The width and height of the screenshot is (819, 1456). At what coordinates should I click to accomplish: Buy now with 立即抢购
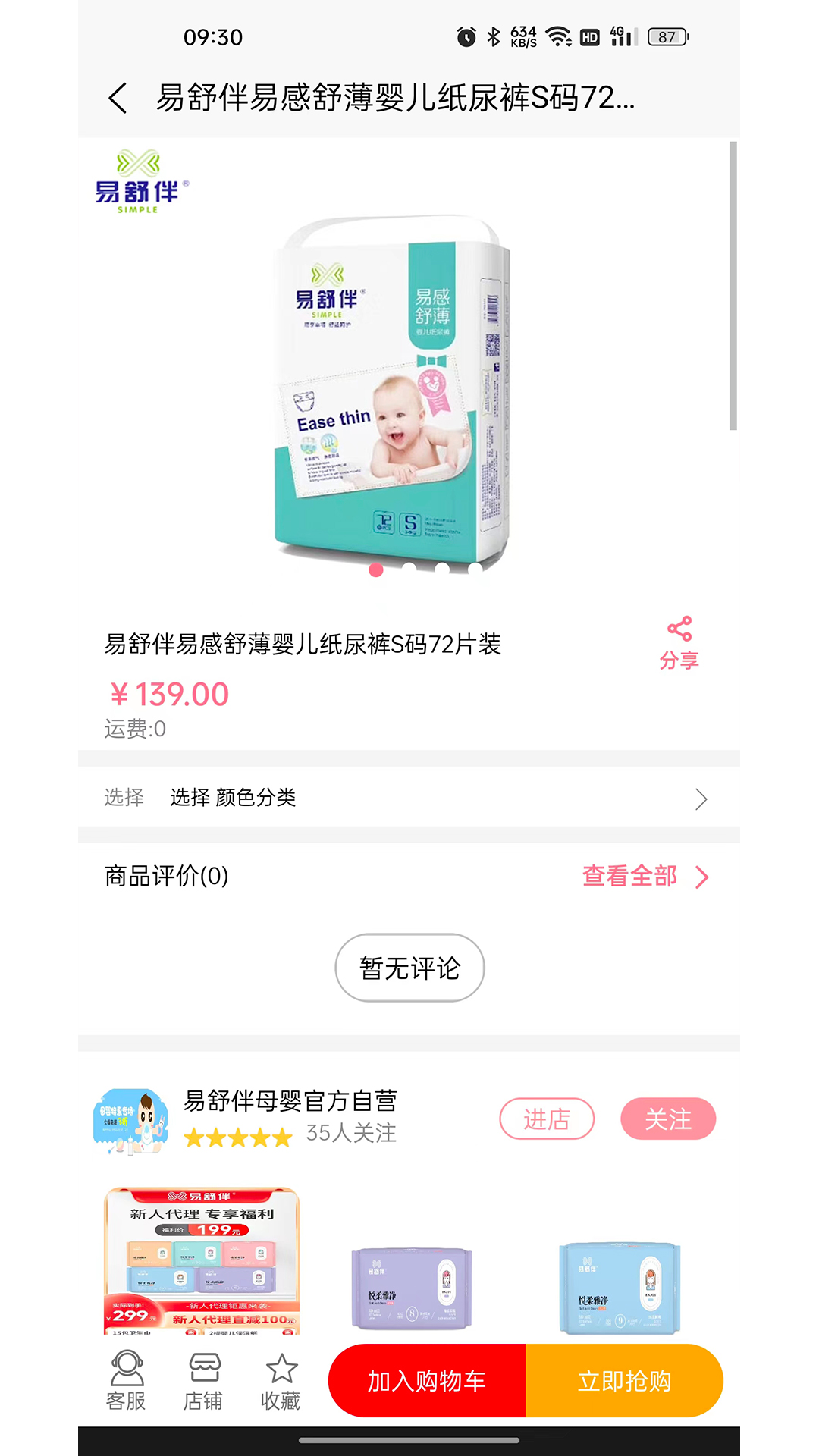pos(624,1381)
